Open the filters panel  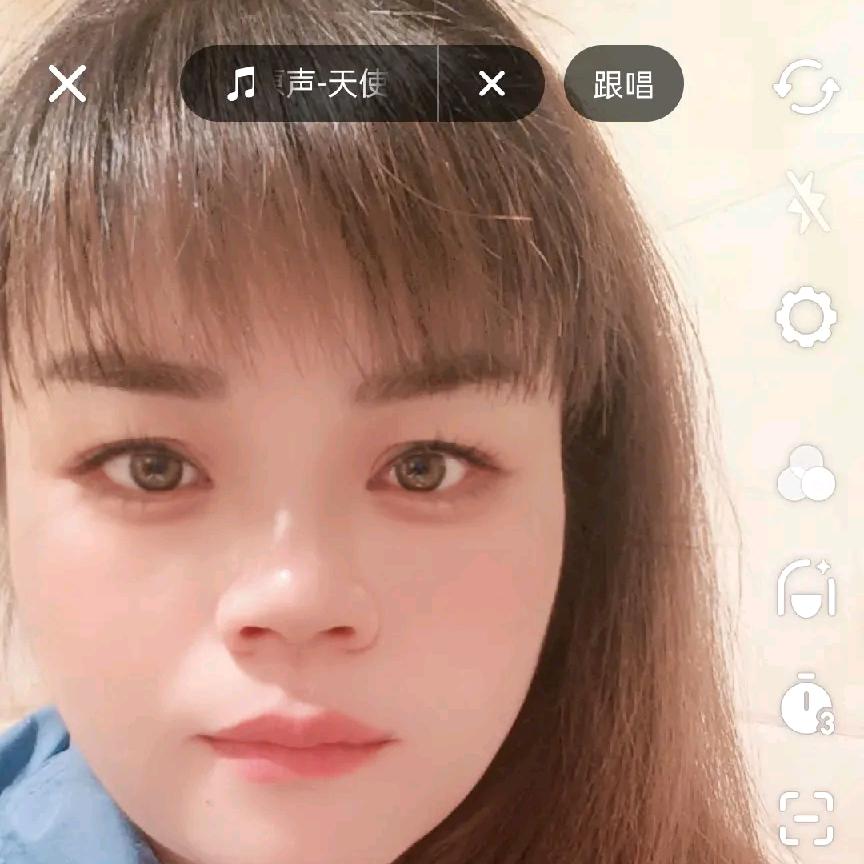click(x=806, y=473)
